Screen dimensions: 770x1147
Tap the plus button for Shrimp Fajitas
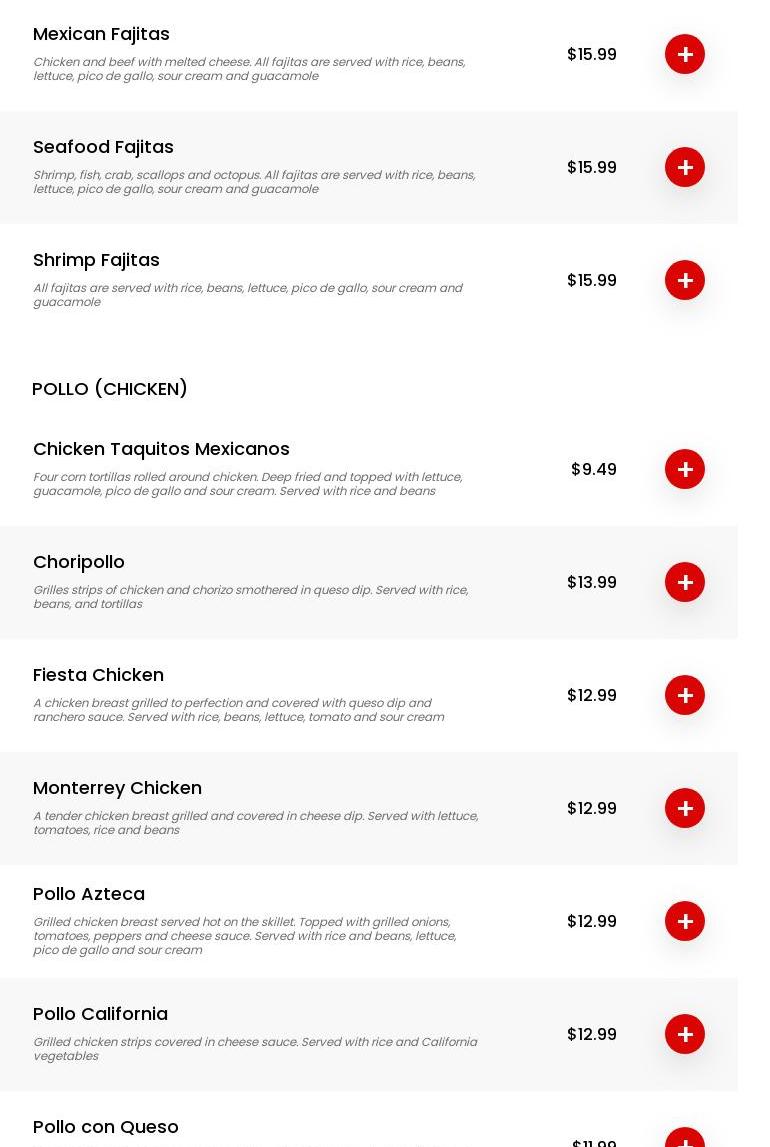tap(685, 280)
